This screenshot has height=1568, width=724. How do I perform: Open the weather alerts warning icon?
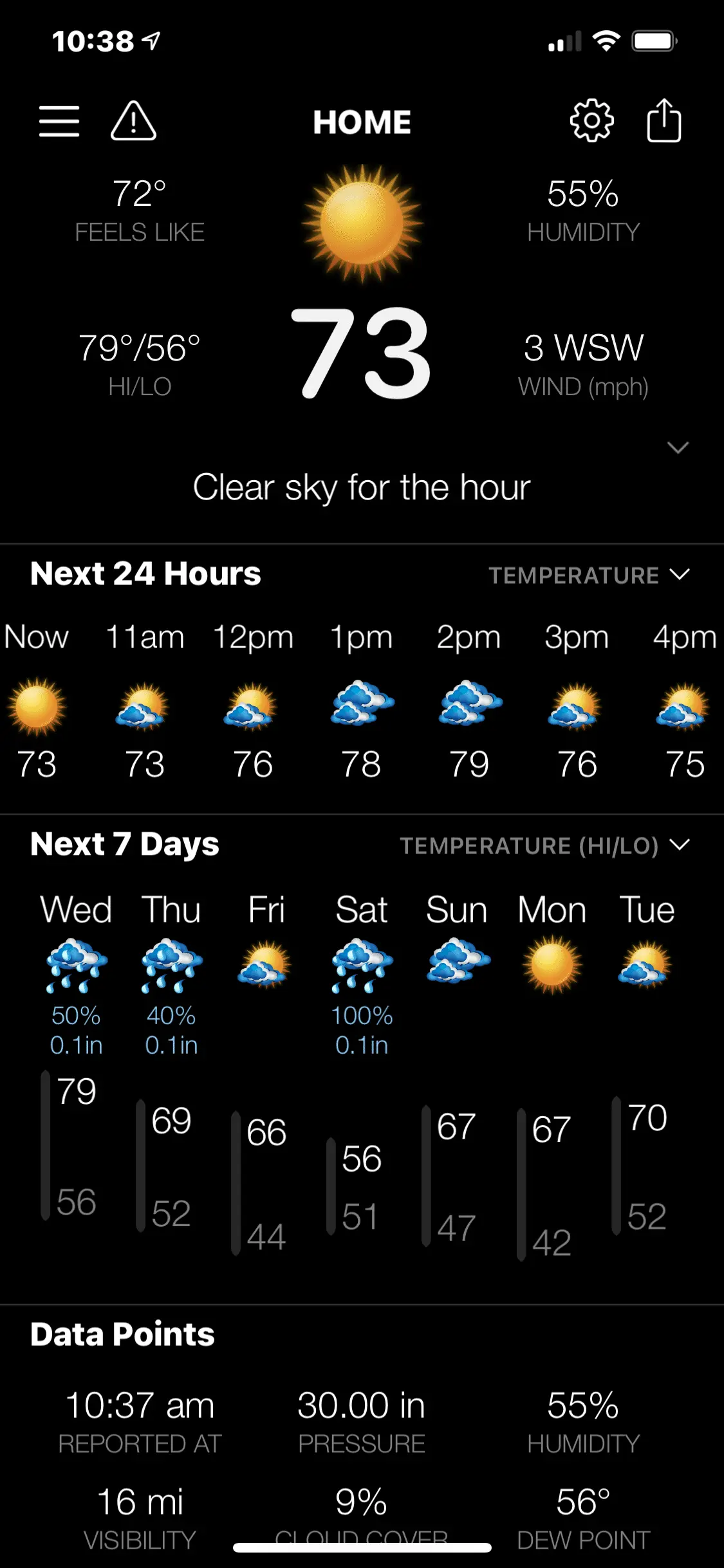point(133,121)
